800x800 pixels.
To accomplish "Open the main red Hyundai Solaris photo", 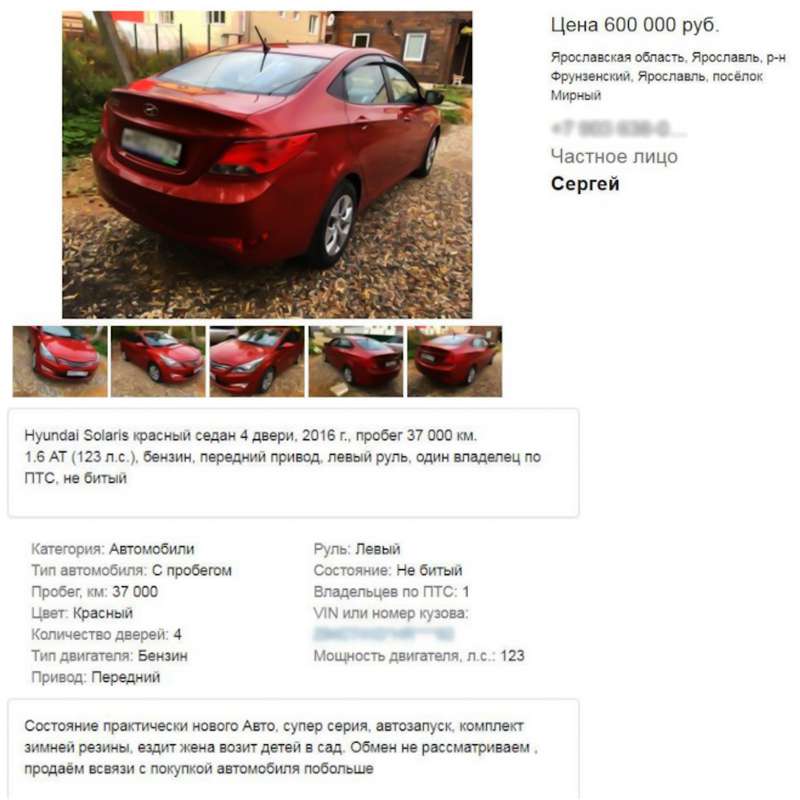I will point(267,165).
